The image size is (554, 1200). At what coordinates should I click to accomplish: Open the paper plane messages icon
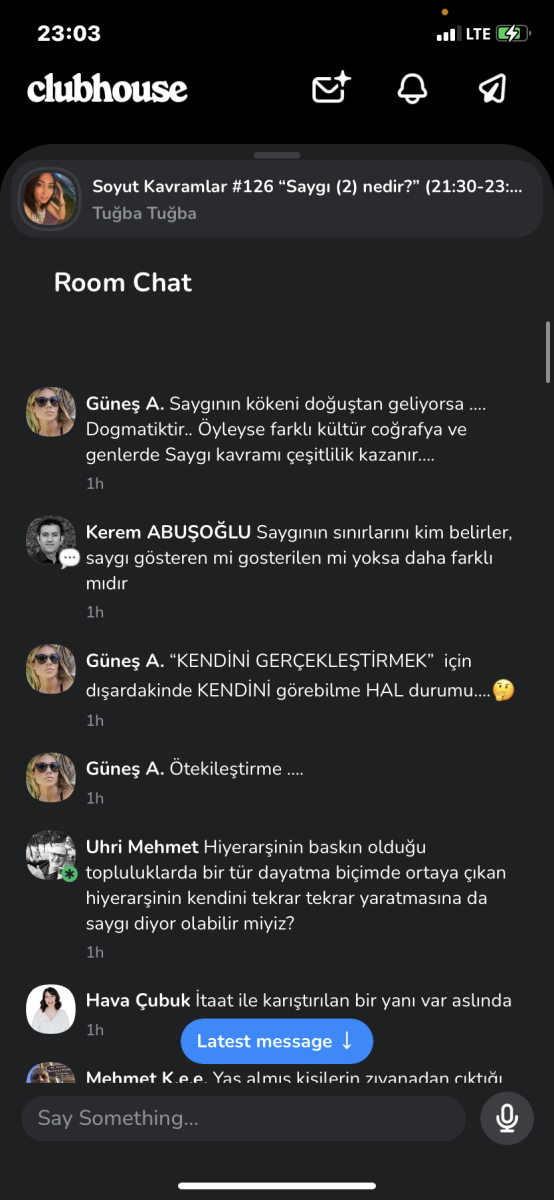click(492, 88)
